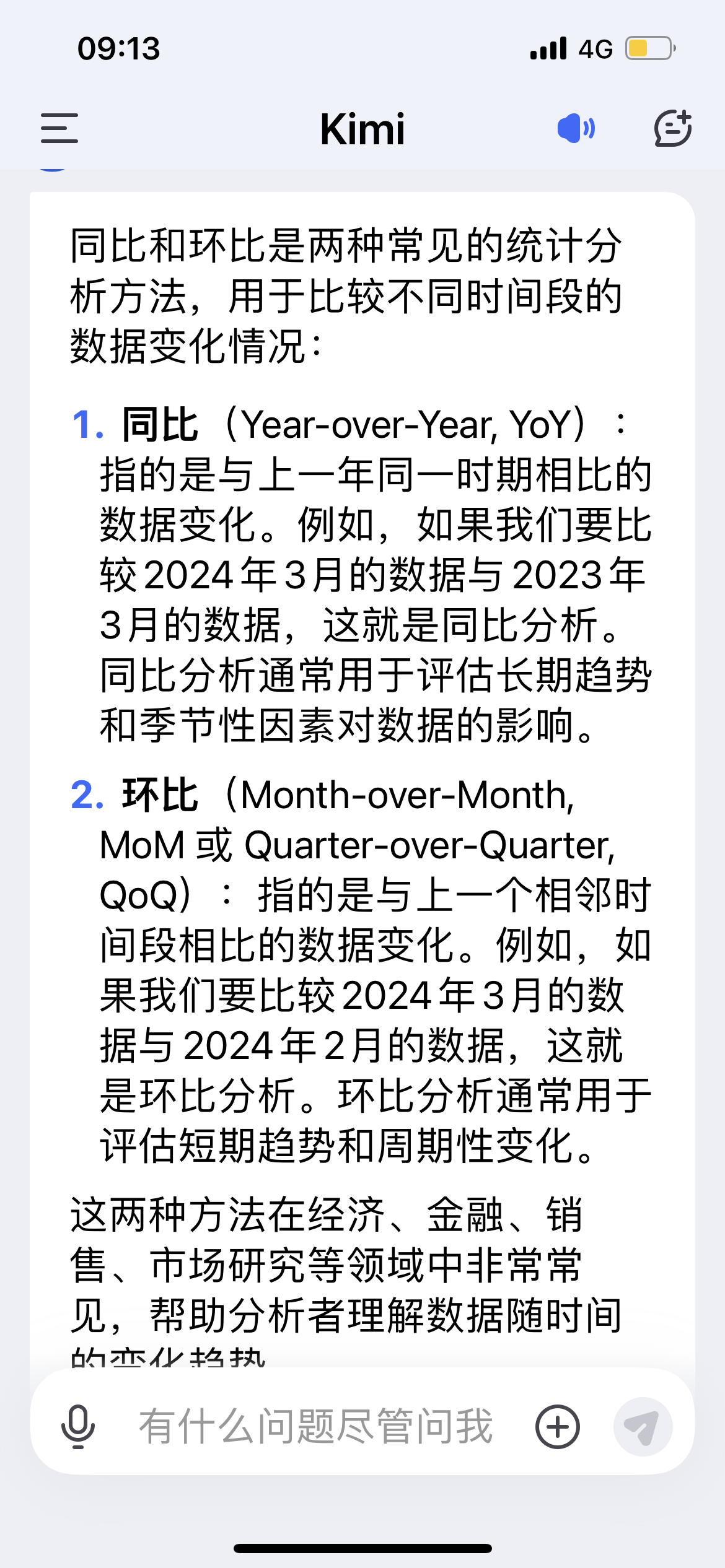
Task: Tap the microphone for voice input
Action: (x=78, y=1427)
